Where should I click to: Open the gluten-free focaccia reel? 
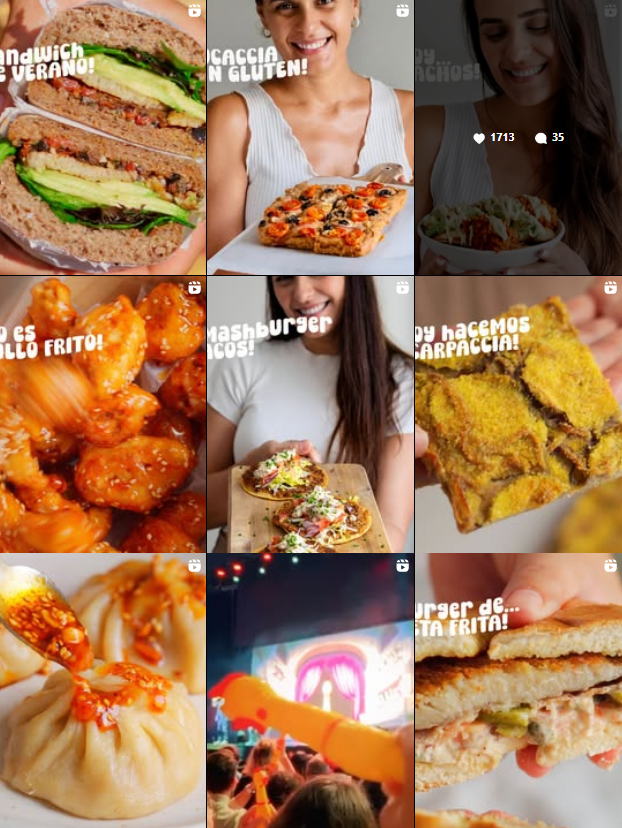pyautogui.click(x=310, y=137)
